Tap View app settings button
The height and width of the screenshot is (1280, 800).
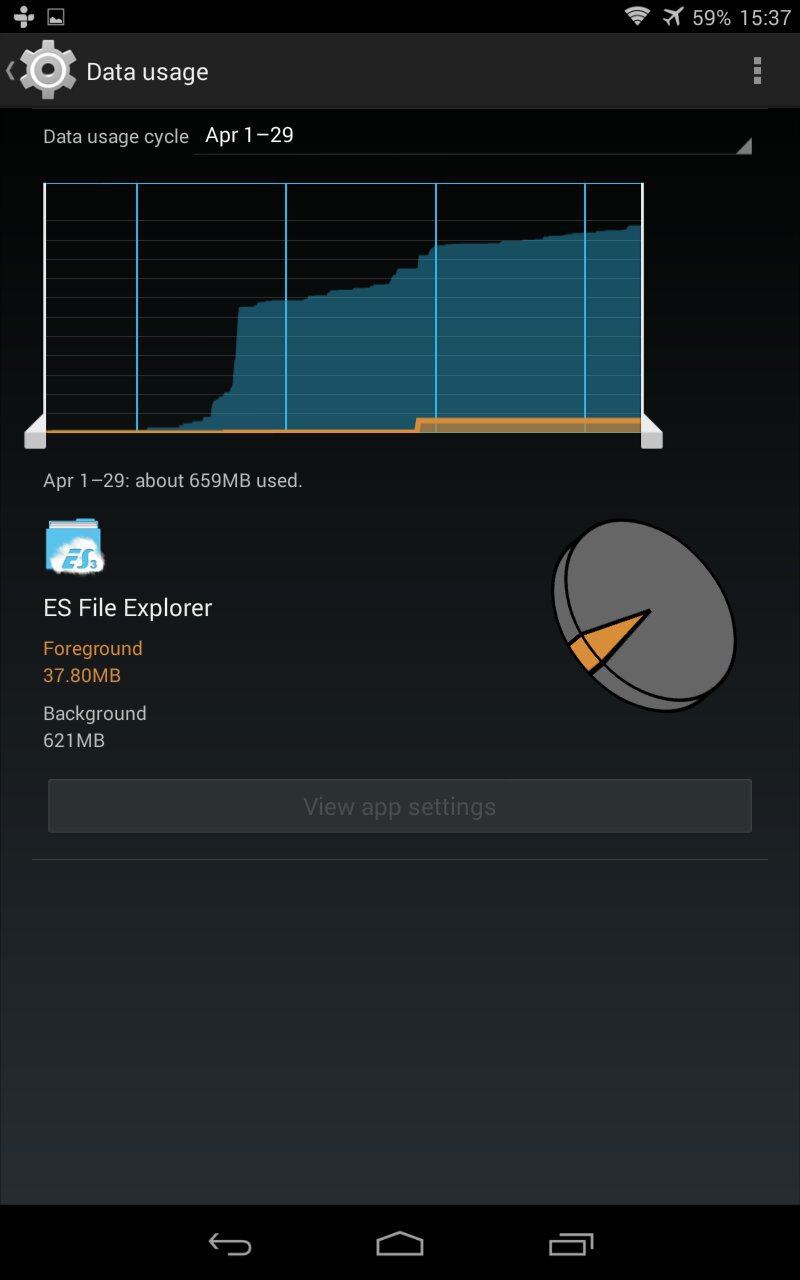tap(400, 807)
